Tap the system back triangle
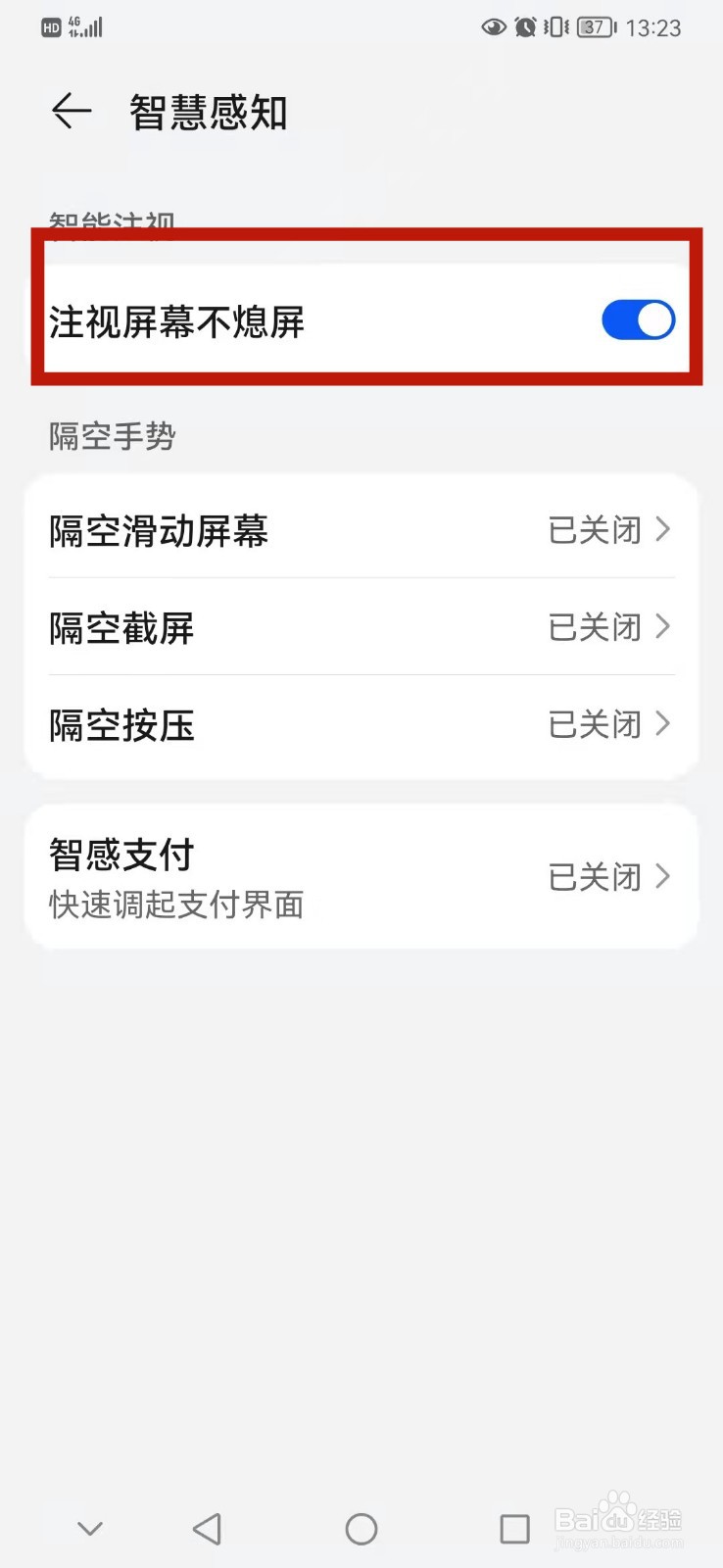Screen dimensions: 723x1568 coord(207,1529)
